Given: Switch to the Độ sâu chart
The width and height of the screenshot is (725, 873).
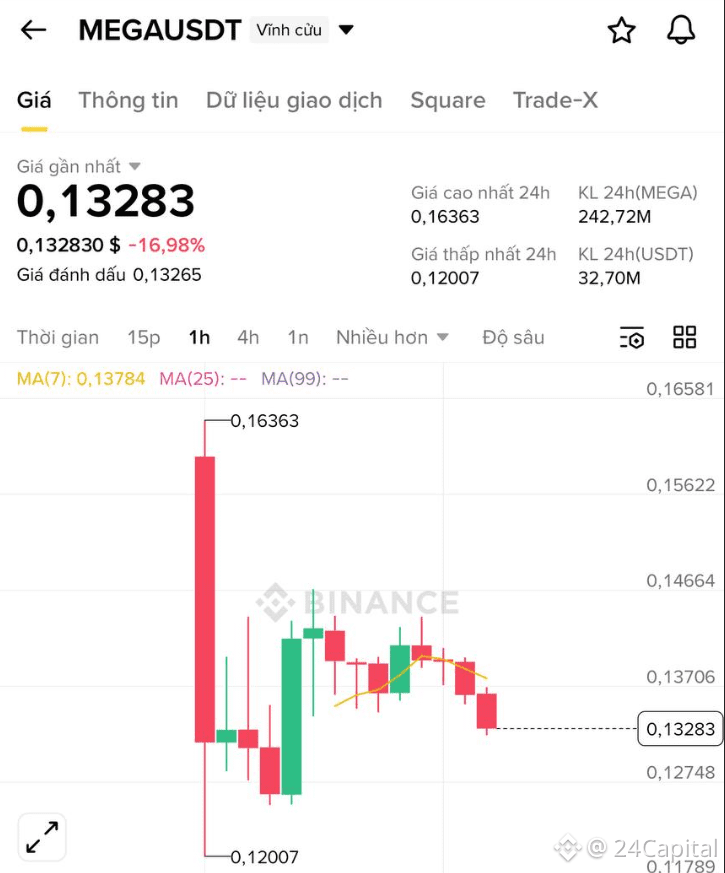Looking at the screenshot, I should (513, 337).
